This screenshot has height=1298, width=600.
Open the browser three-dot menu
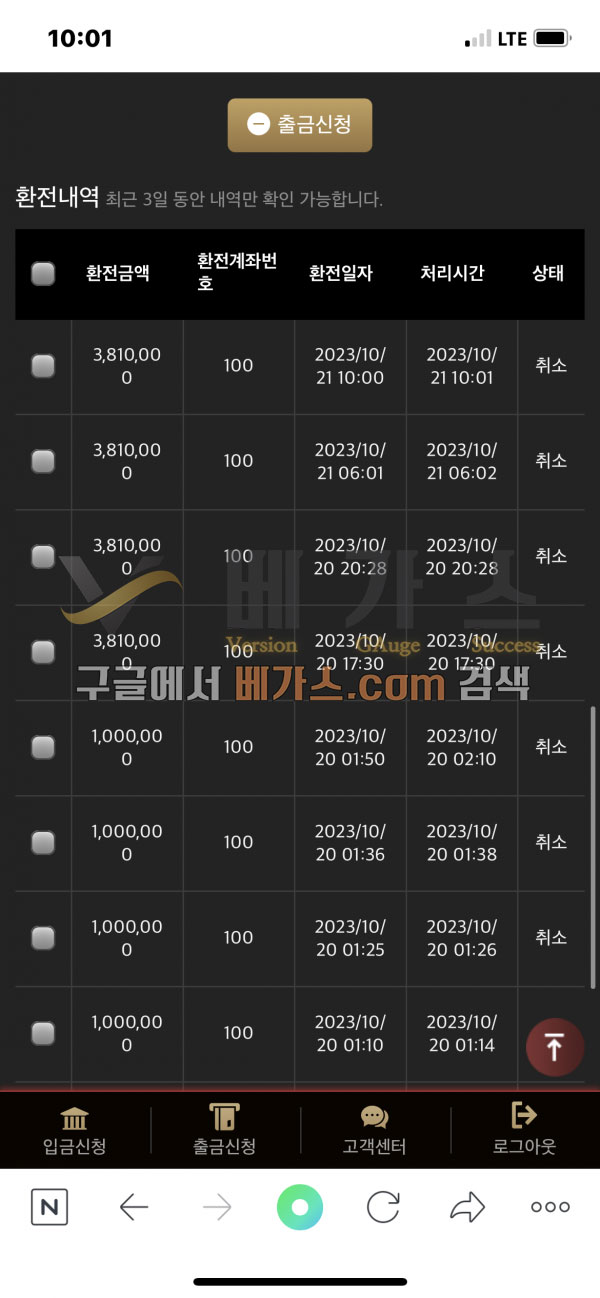pos(550,1207)
